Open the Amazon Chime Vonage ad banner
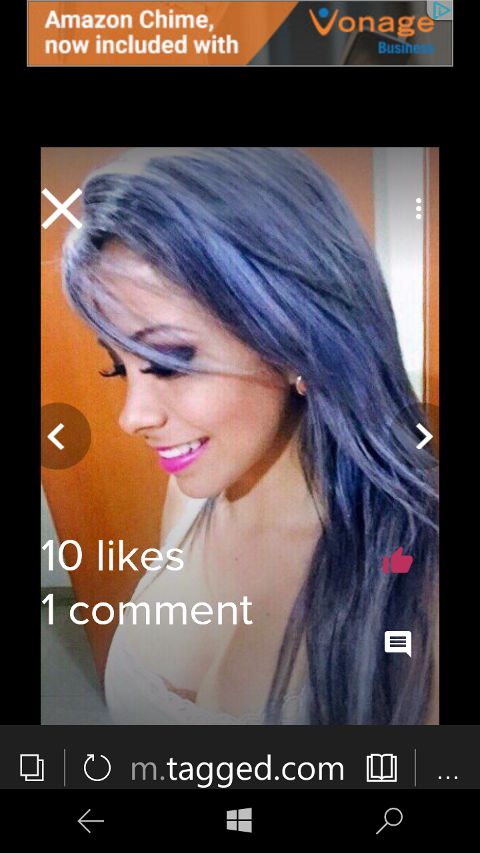480x853 pixels. coord(239,33)
